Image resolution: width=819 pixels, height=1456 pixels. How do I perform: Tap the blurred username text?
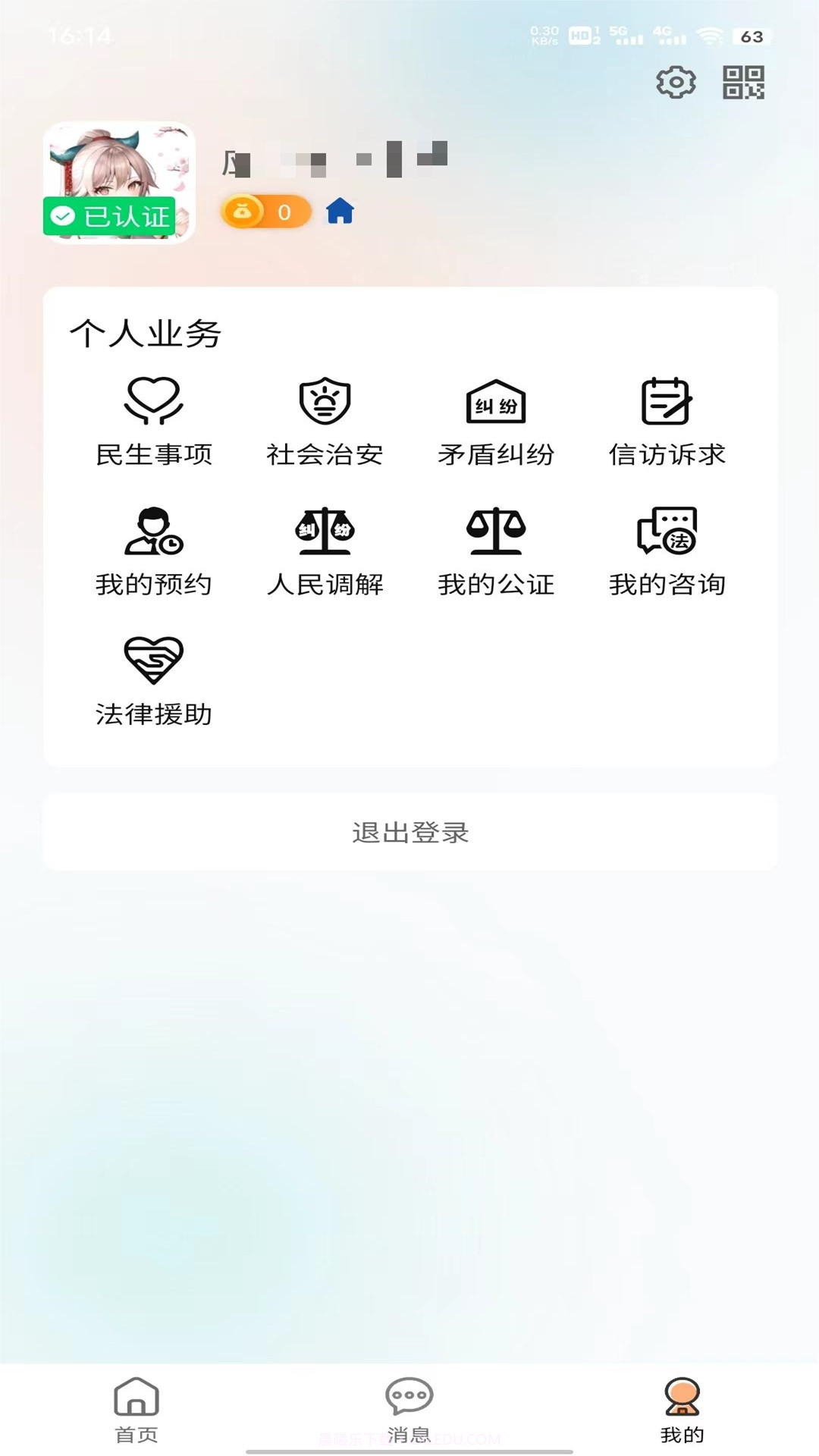click(x=334, y=159)
